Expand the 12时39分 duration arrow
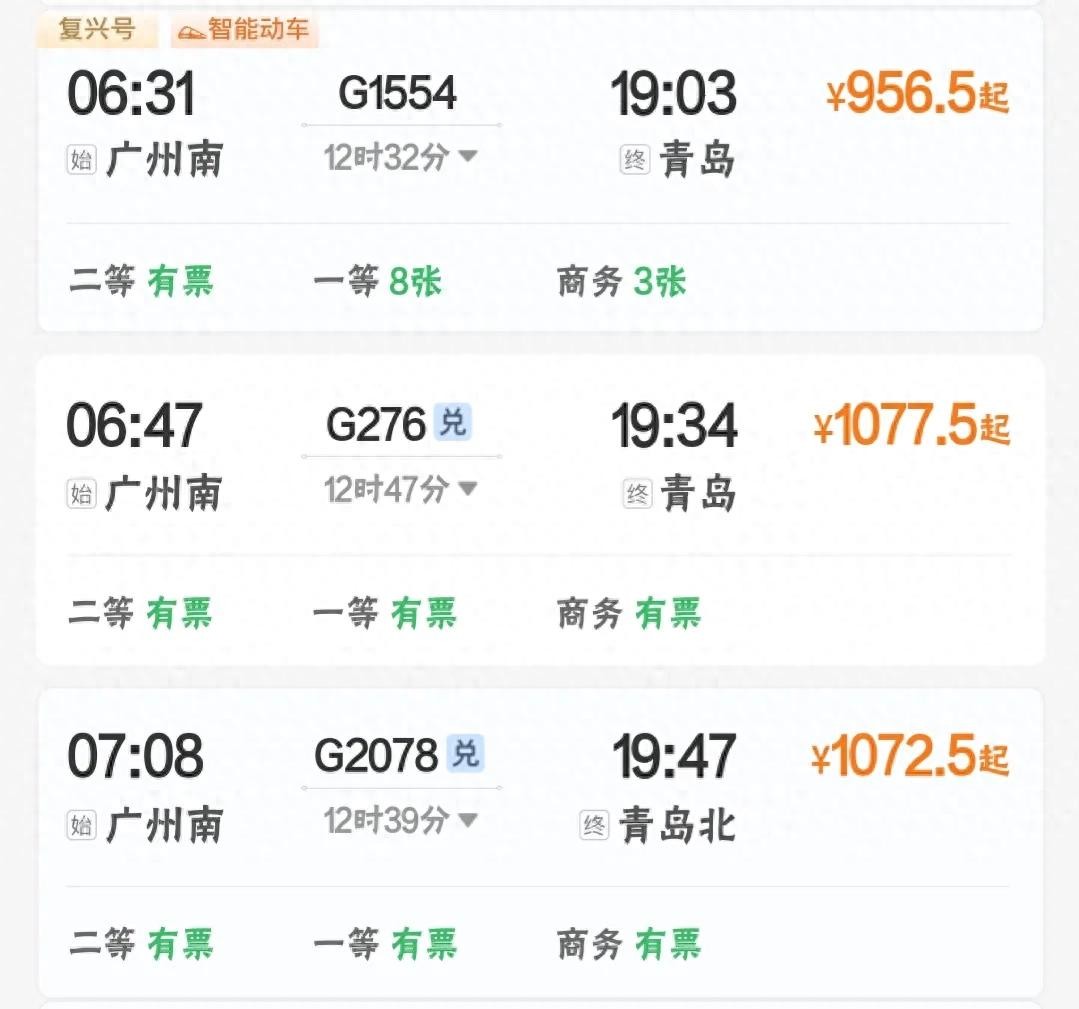The width and height of the screenshot is (1079, 1009). point(466,820)
